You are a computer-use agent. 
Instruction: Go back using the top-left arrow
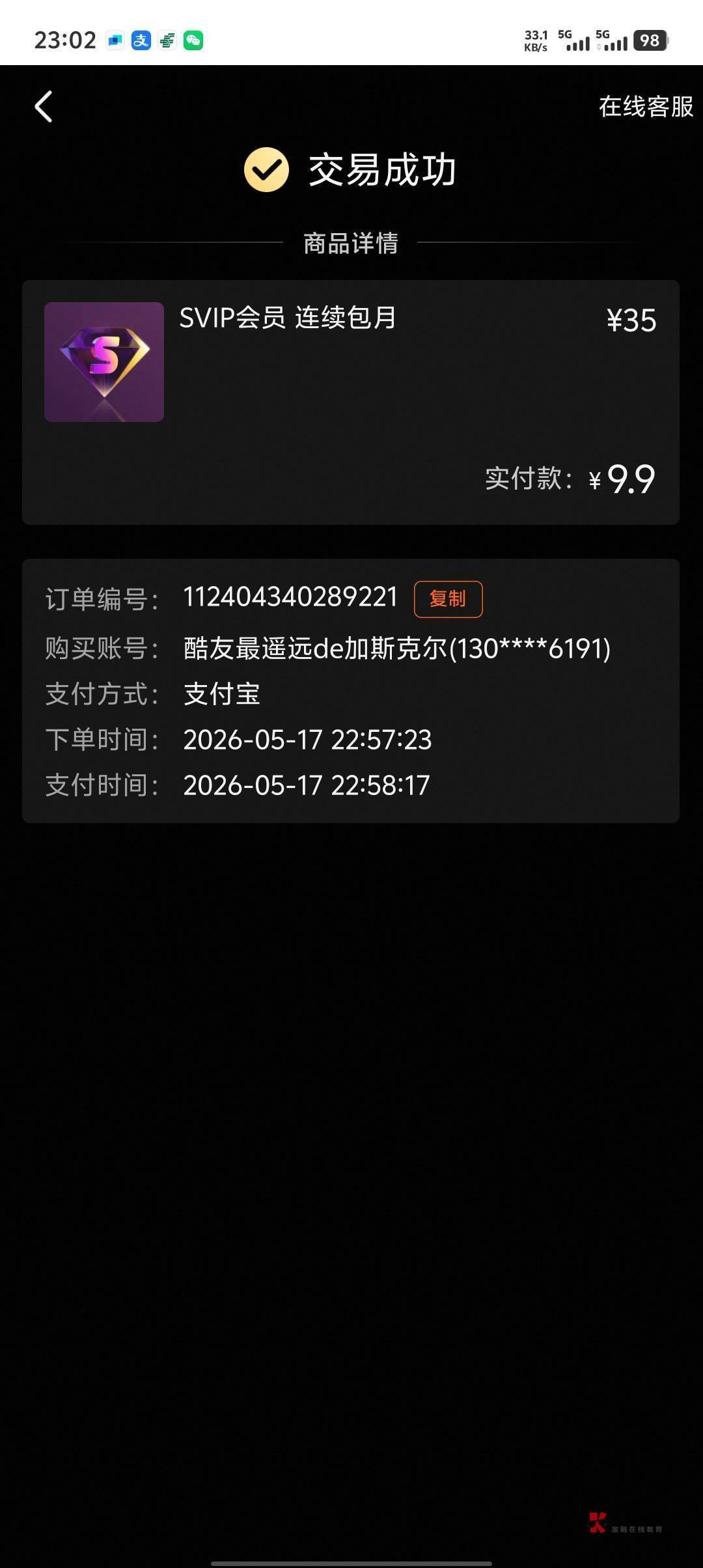click(x=44, y=107)
